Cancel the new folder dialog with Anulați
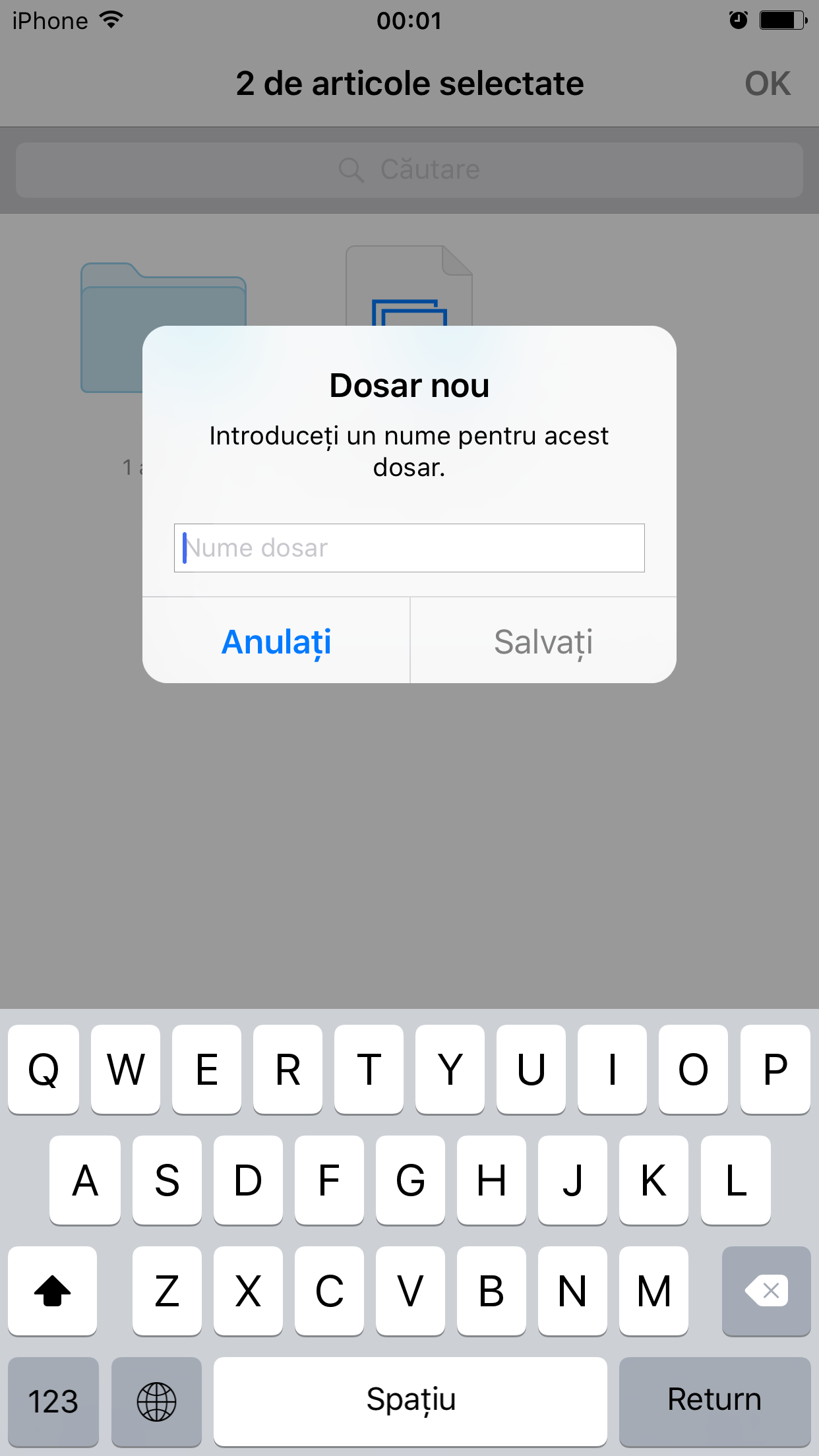Image resolution: width=819 pixels, height=1456 pixels. click(276, 641)
